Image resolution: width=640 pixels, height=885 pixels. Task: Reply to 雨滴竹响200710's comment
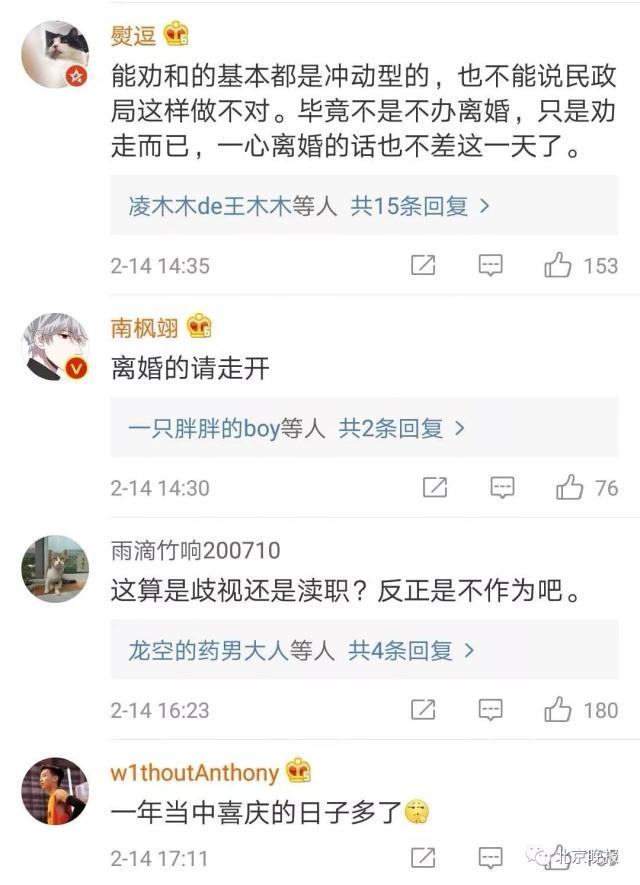tap(490, 710)
